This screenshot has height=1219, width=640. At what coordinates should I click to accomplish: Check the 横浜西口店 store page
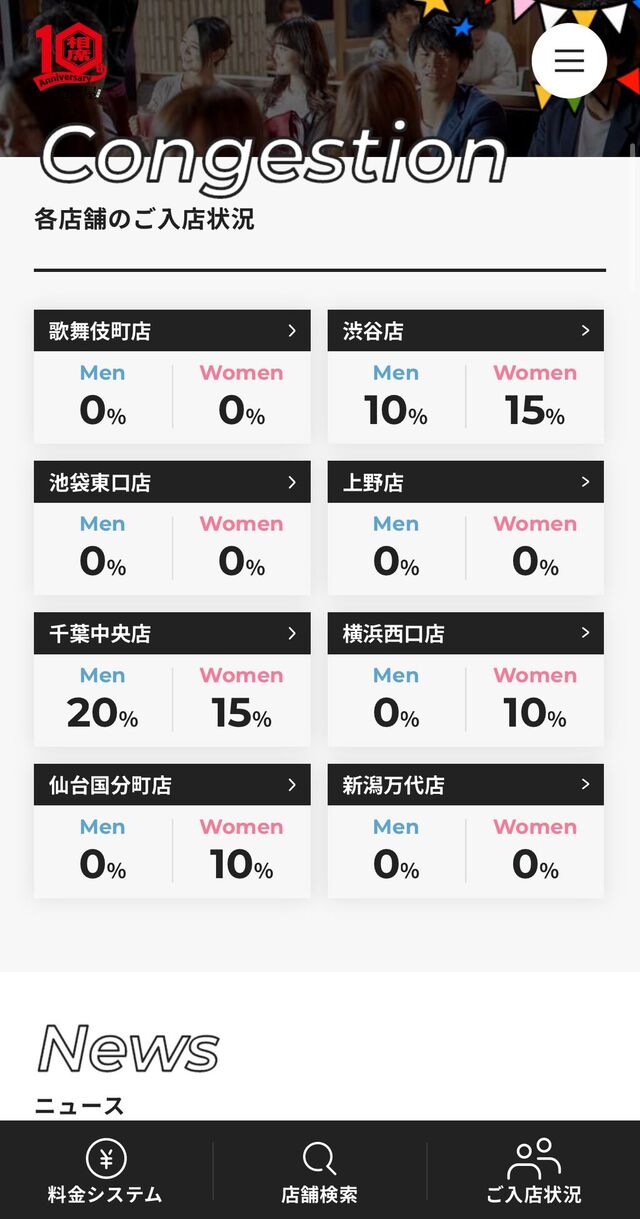466,680
